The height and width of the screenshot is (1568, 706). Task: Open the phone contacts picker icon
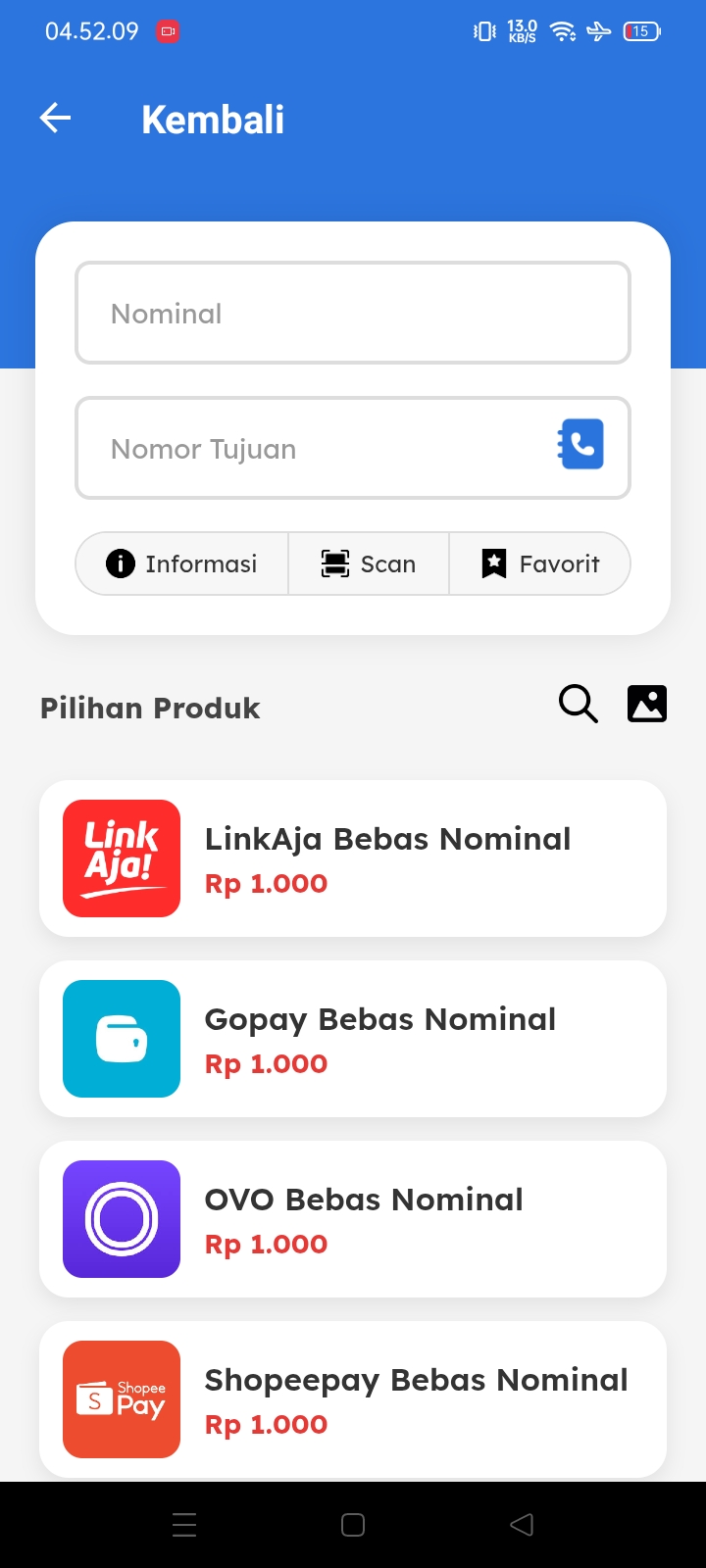coord(581,445)
